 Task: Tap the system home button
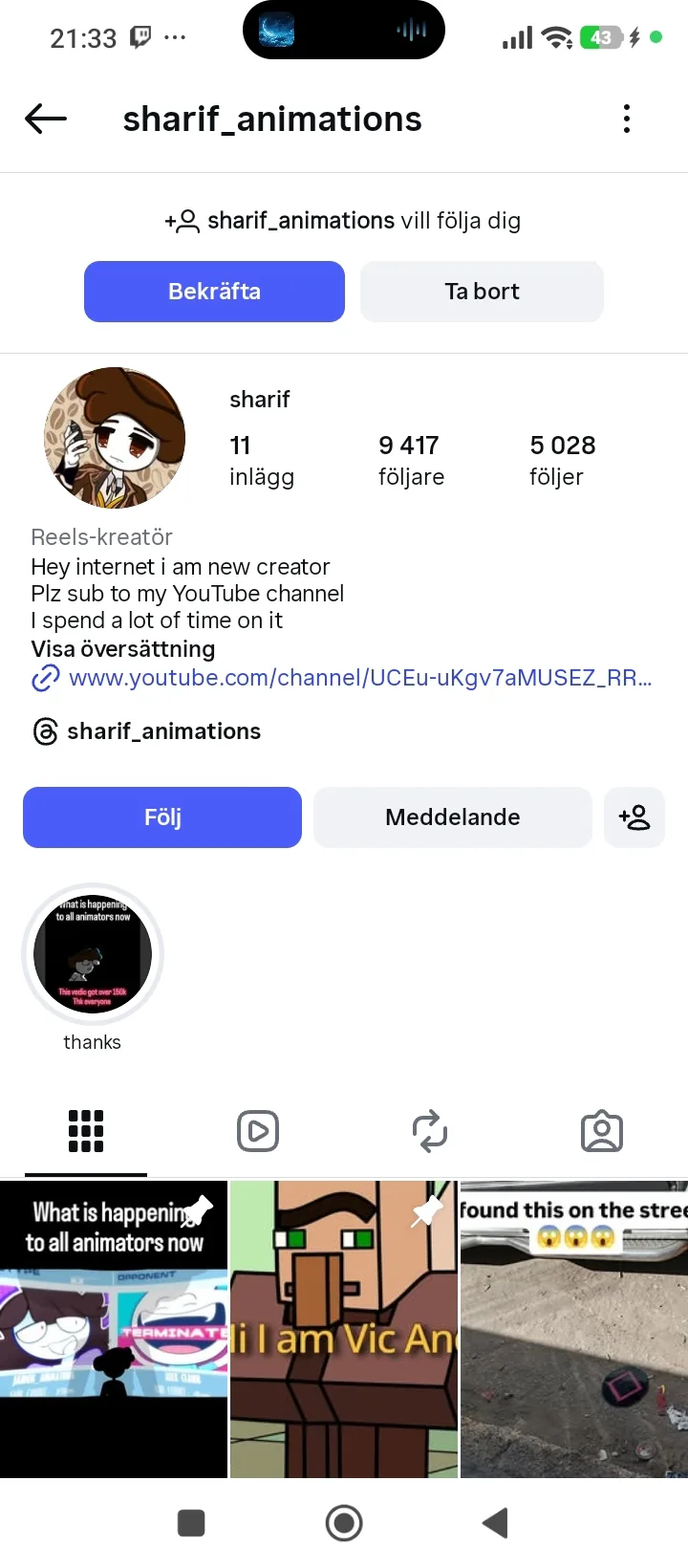coord(344,1523)
